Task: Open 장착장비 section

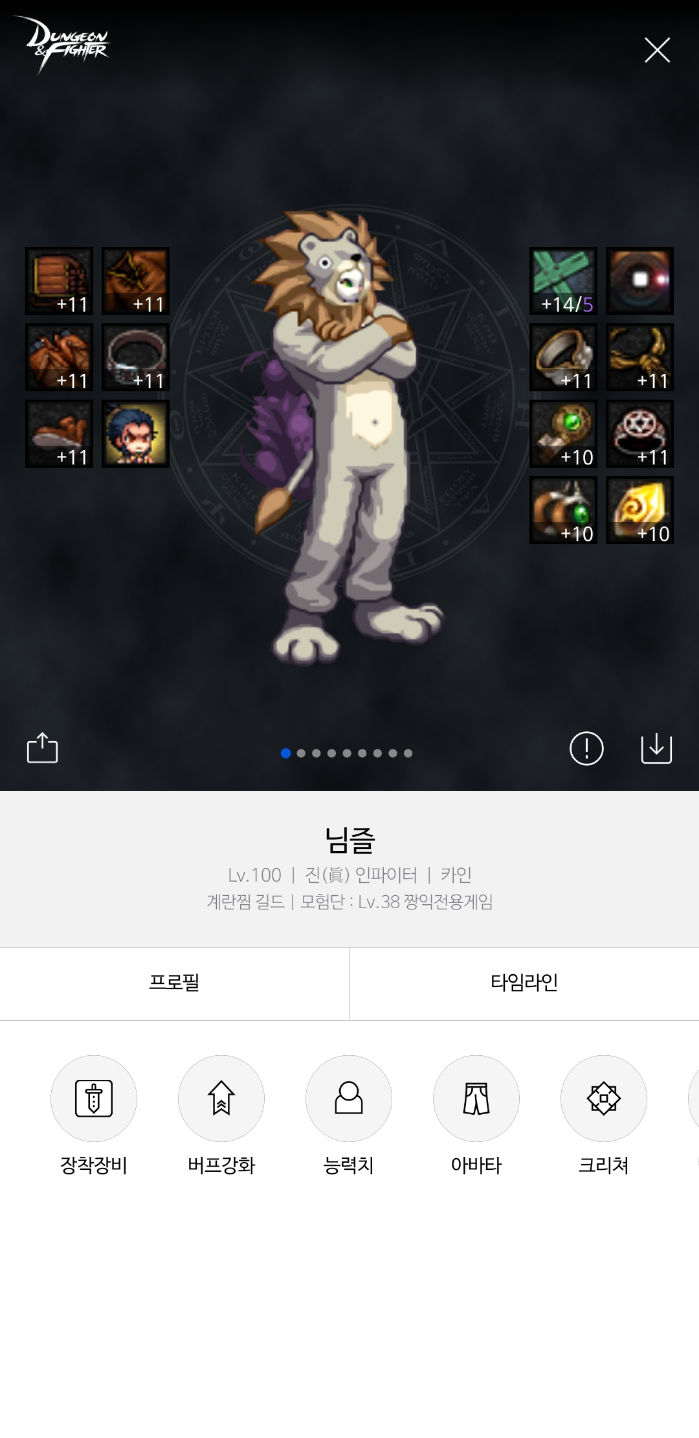Action: tap(94, 1099)
